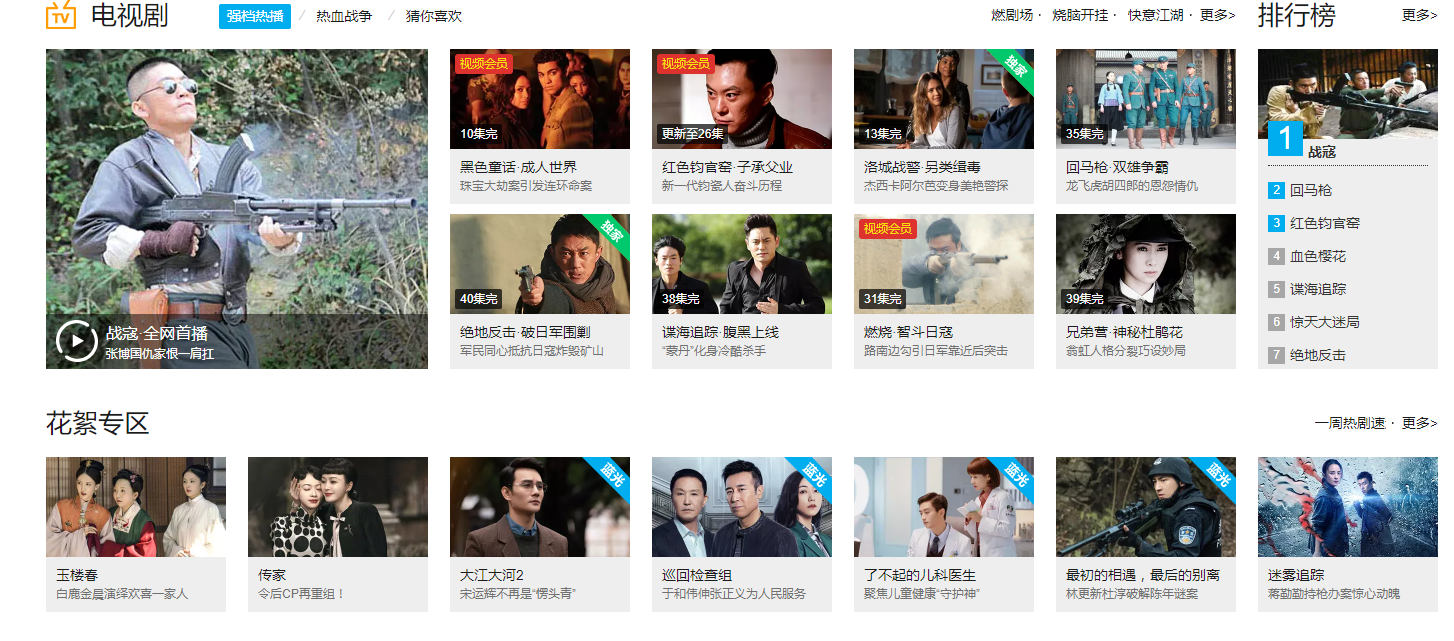
Task: Open 燃烧·智斗日寇 drama card
Action: (x=944, y=265)
